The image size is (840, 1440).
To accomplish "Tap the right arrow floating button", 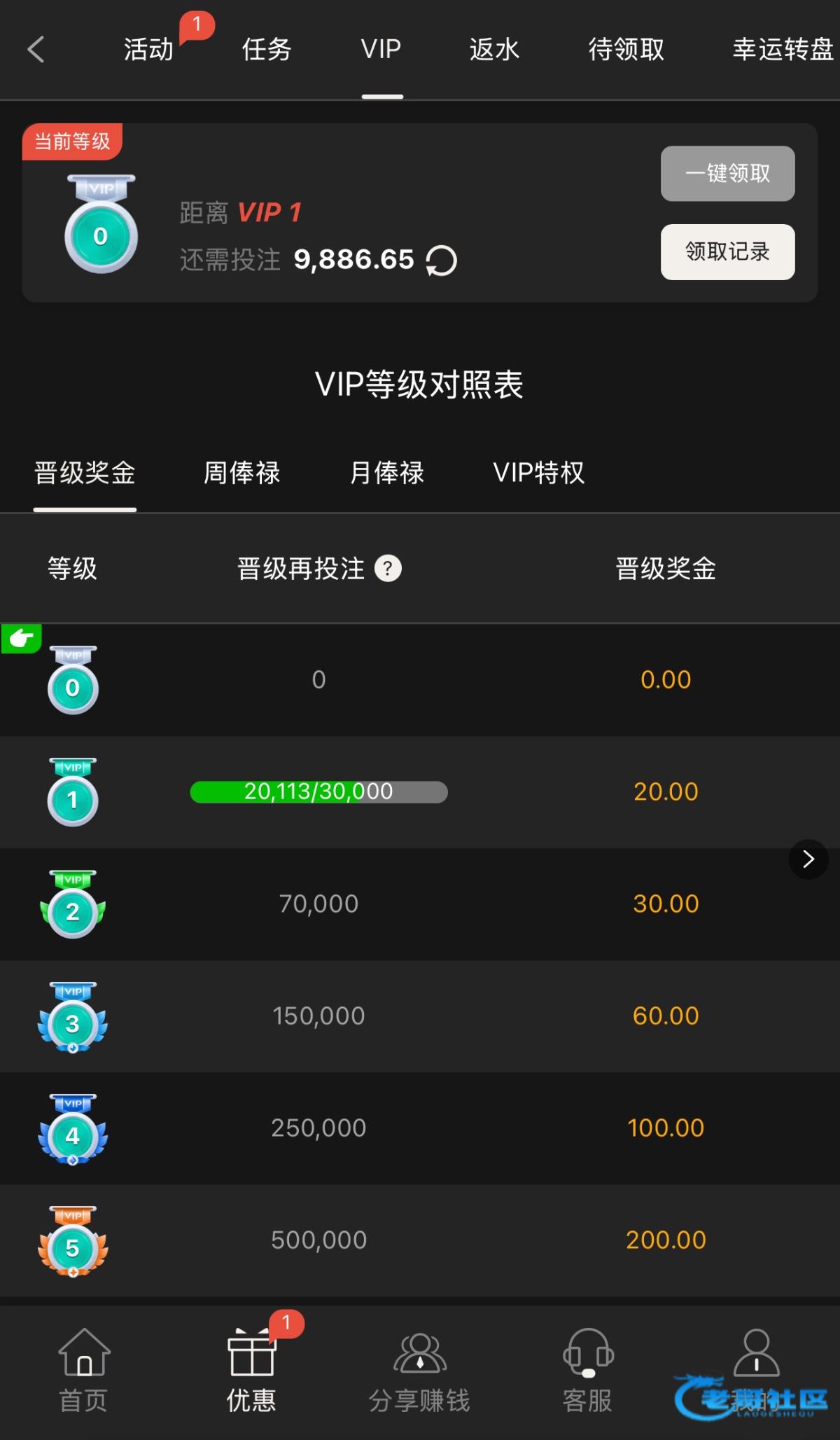I will tap(808, 859).
